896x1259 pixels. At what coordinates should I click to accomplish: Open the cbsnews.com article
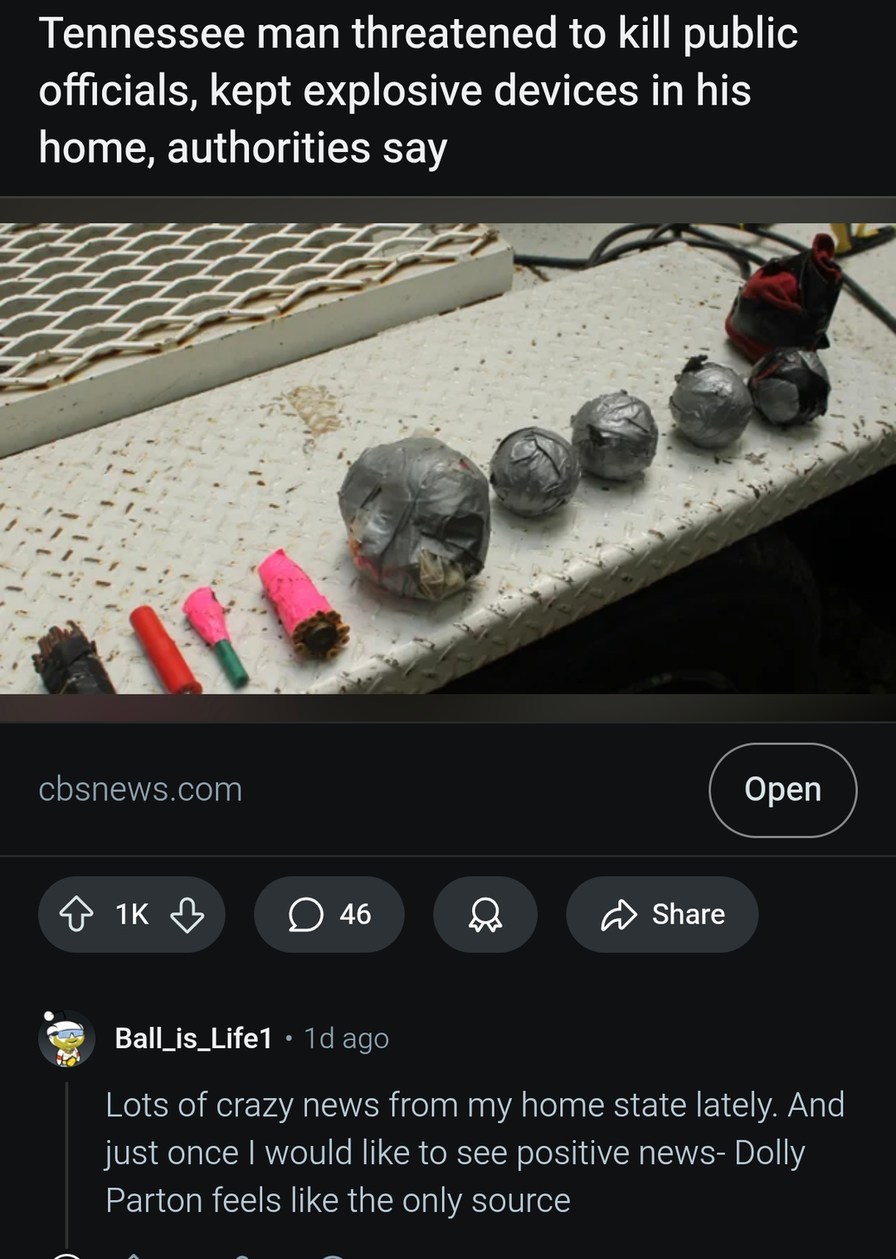(x=782, y=790)
